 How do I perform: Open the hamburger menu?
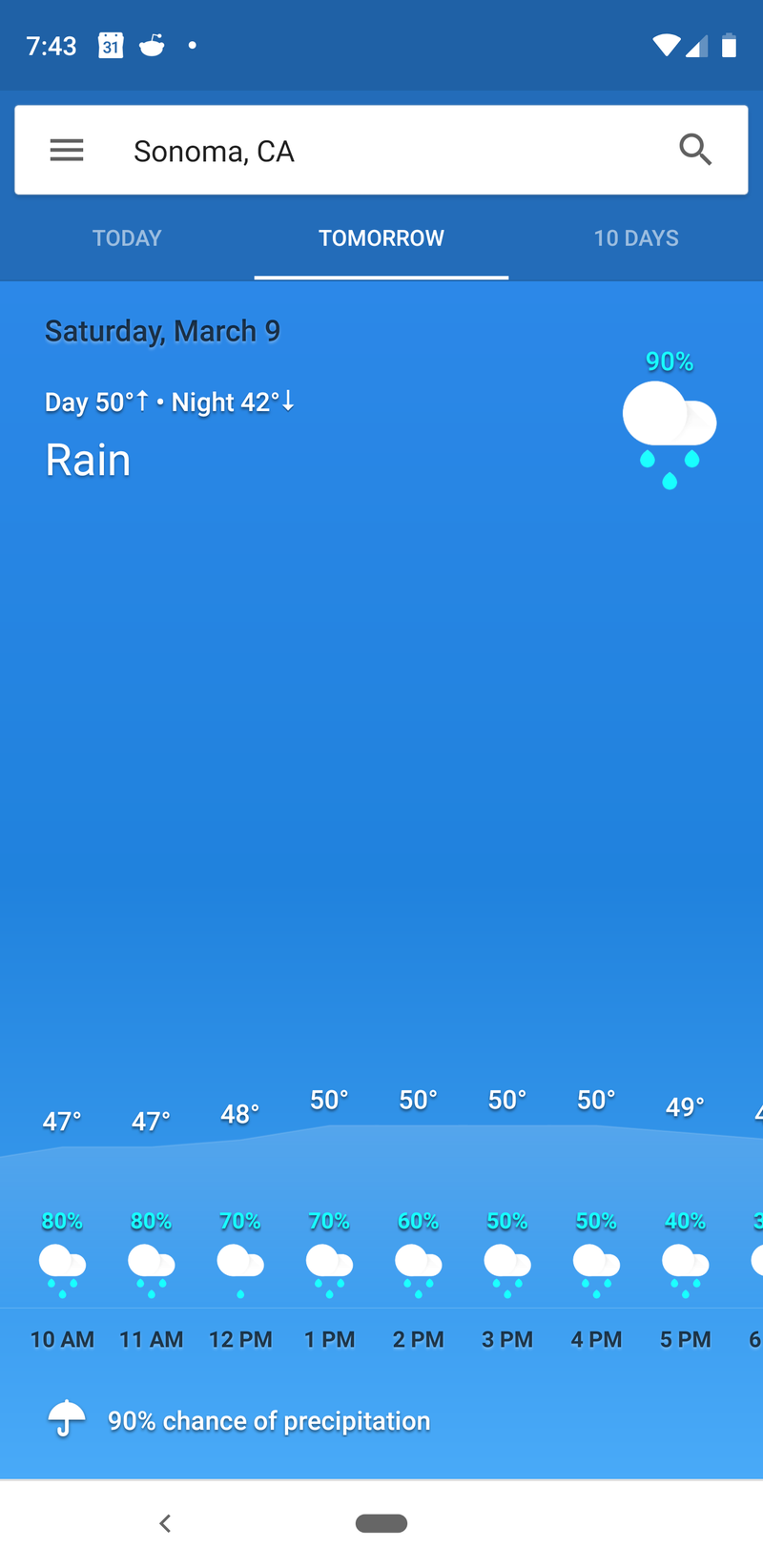coord(67,151)
